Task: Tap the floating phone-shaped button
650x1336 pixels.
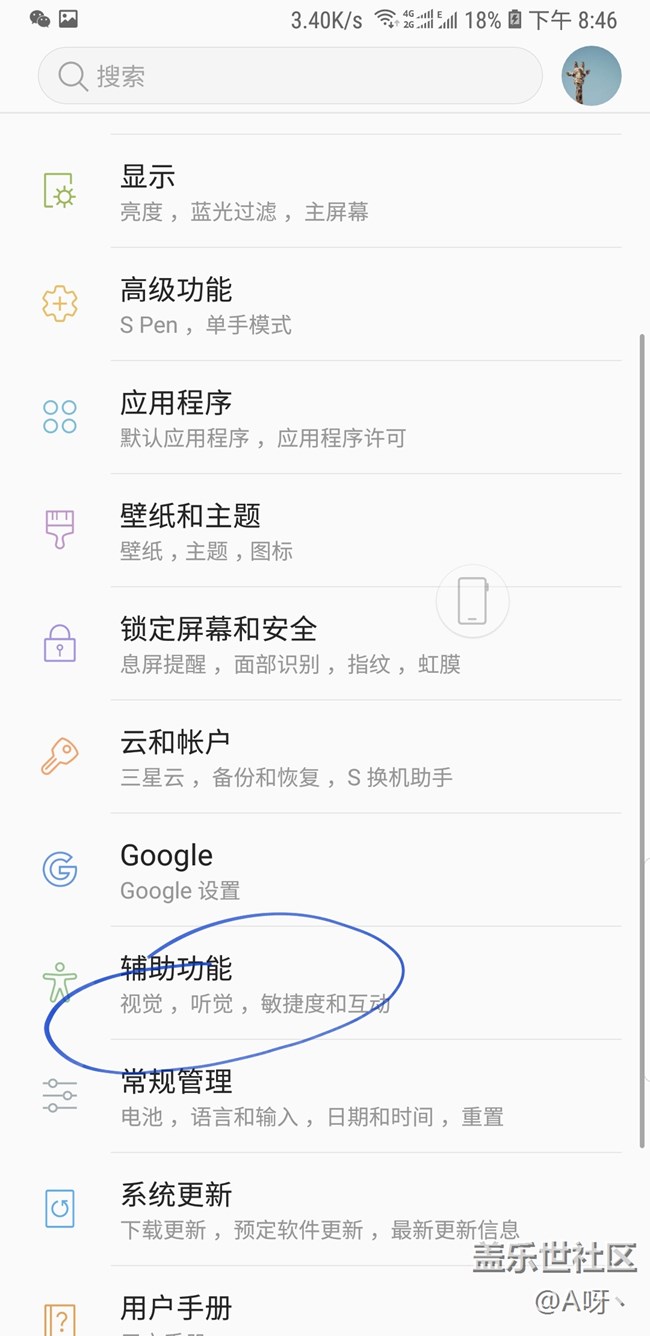Action: 472,602
